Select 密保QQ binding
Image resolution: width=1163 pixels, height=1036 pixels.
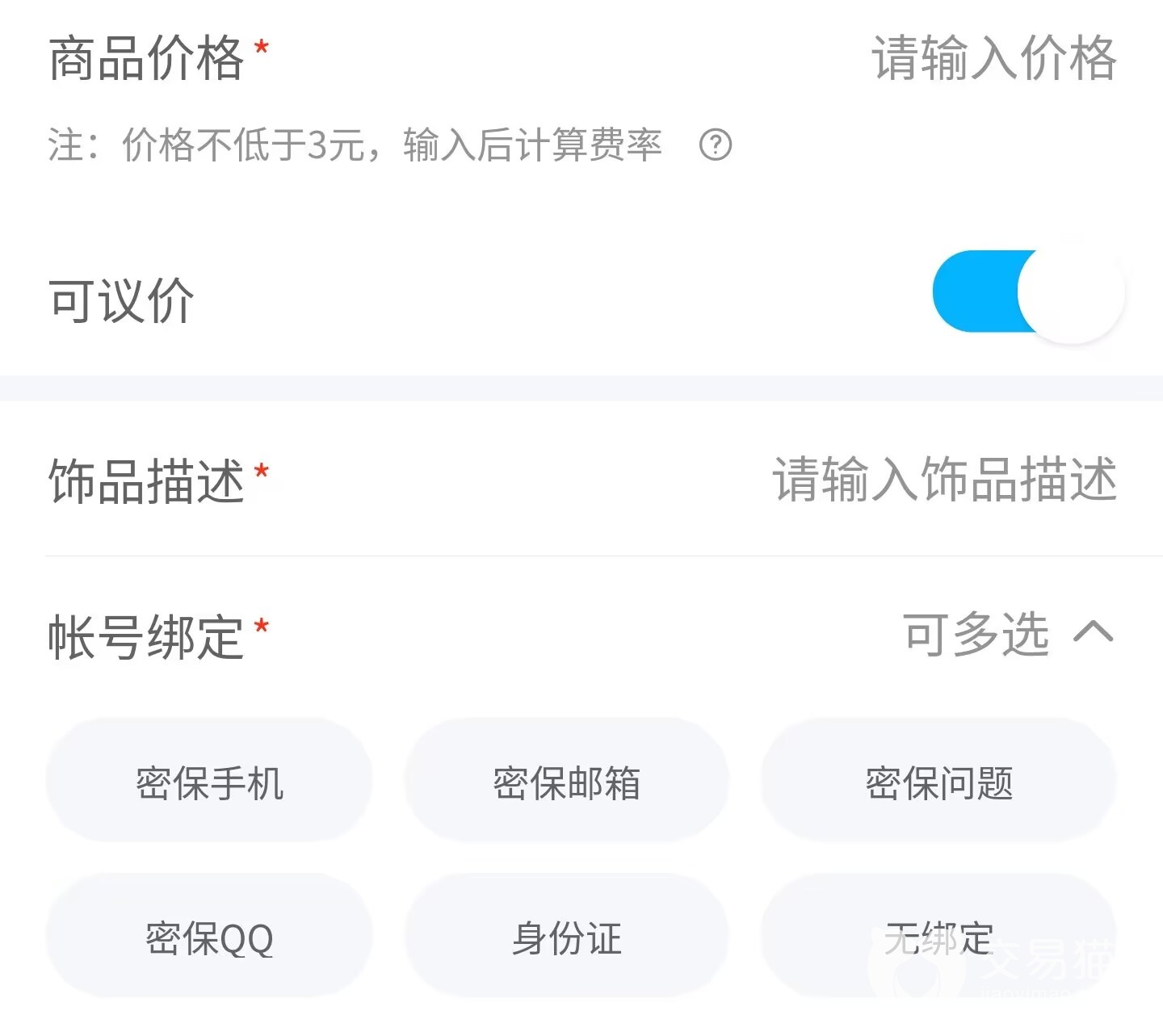coord(209,937)
